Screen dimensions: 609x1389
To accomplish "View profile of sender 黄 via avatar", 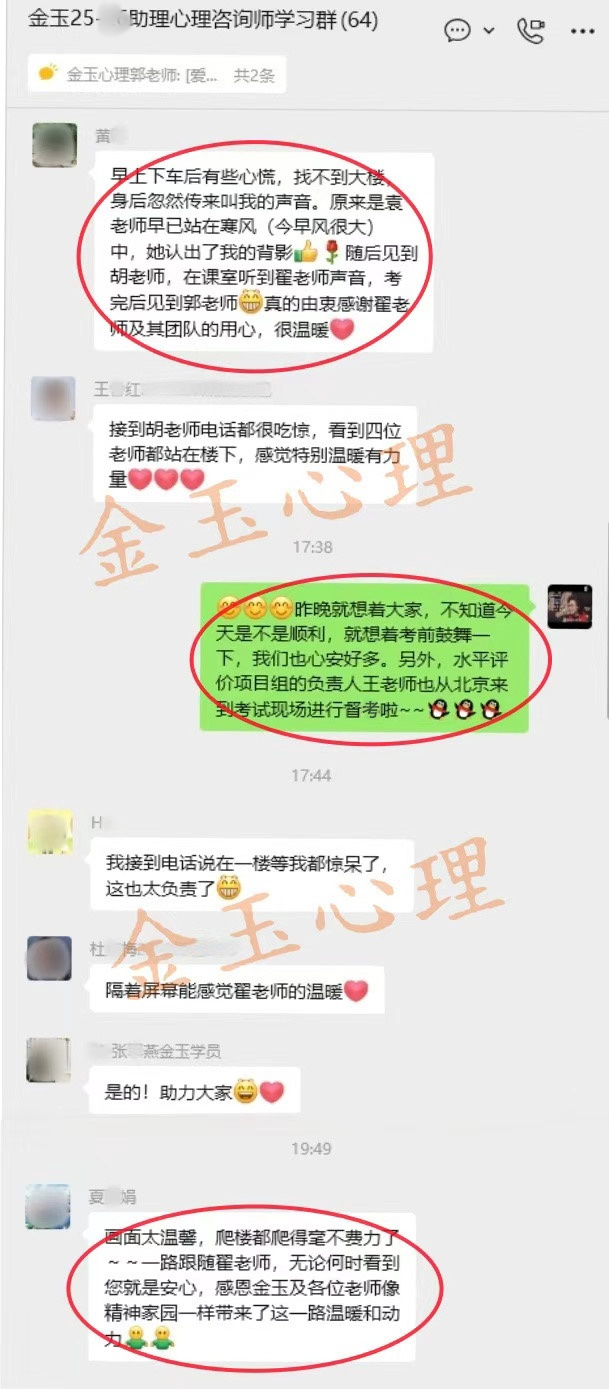I will 53,144.
